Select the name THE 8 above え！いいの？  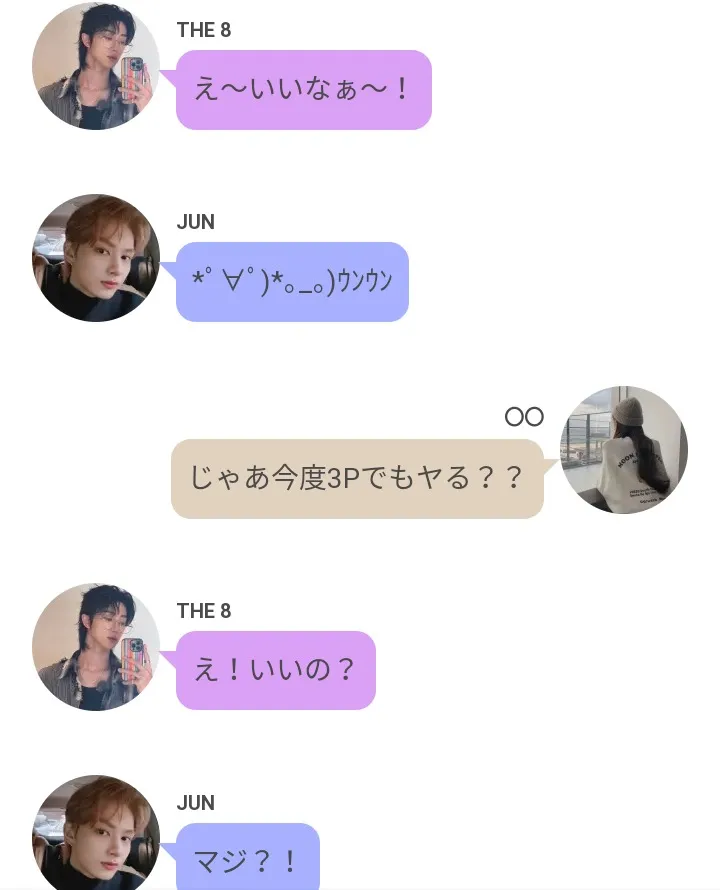pyautogui.click(x=202, y=610)
